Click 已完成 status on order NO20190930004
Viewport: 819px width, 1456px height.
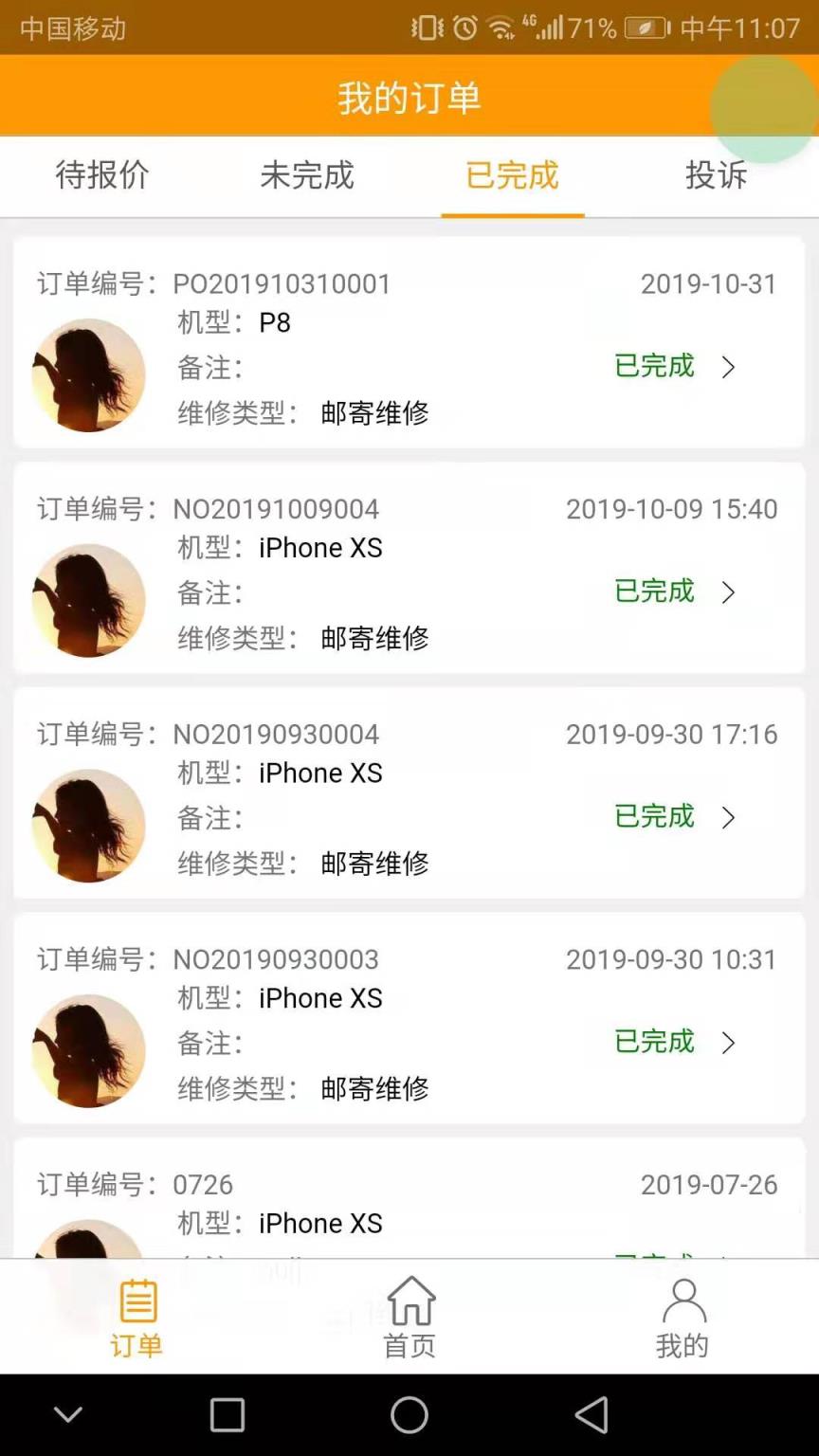(653, 817)
